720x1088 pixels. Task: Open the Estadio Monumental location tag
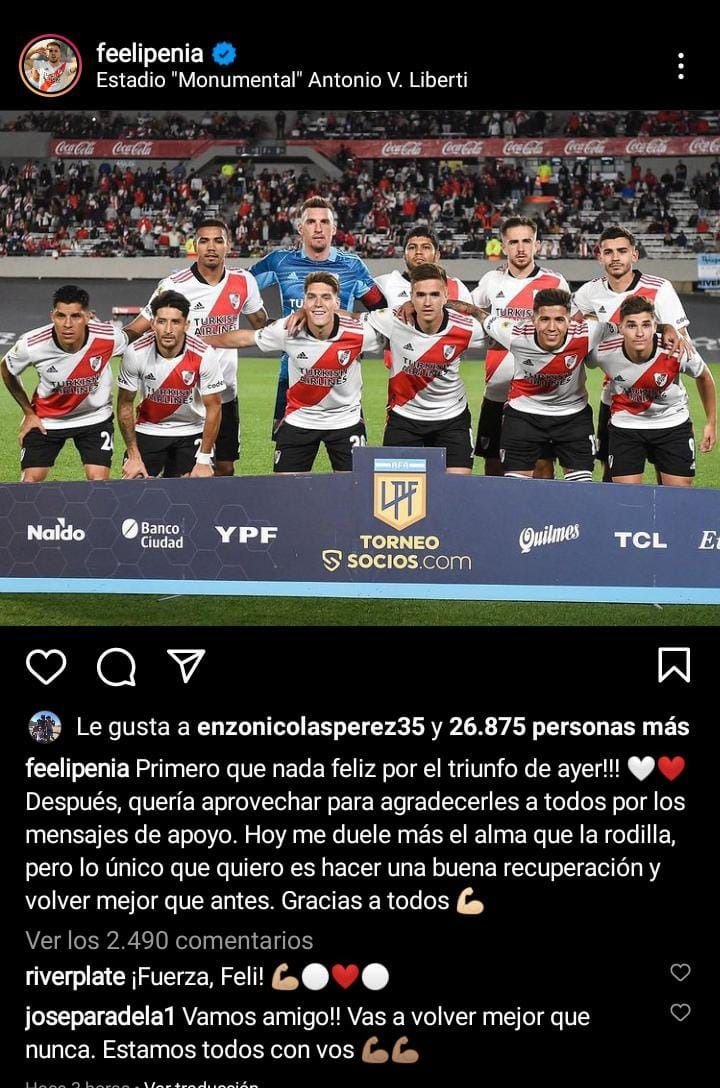[x=281, y=80]
